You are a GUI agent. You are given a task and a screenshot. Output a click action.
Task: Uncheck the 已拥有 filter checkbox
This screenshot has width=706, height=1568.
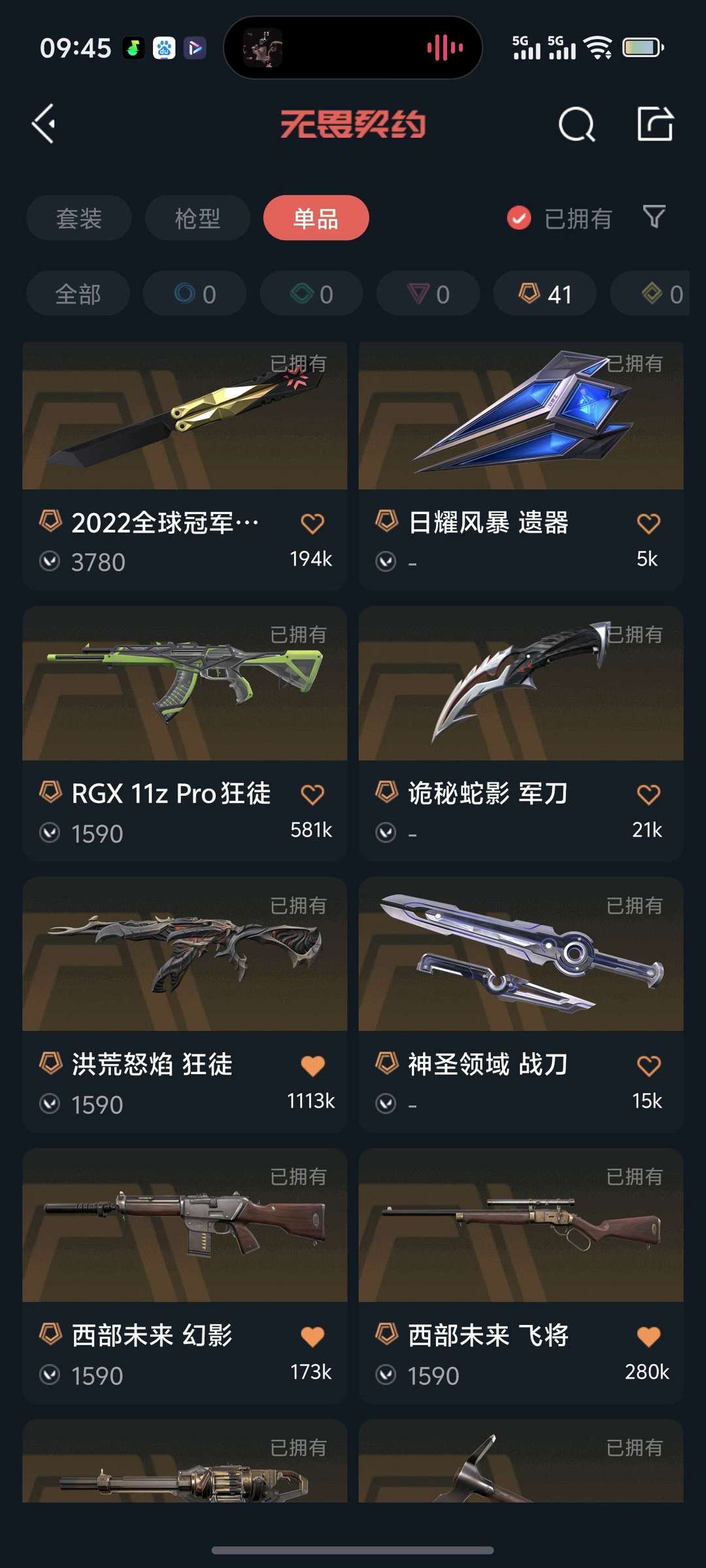click(x=519, y=218)
